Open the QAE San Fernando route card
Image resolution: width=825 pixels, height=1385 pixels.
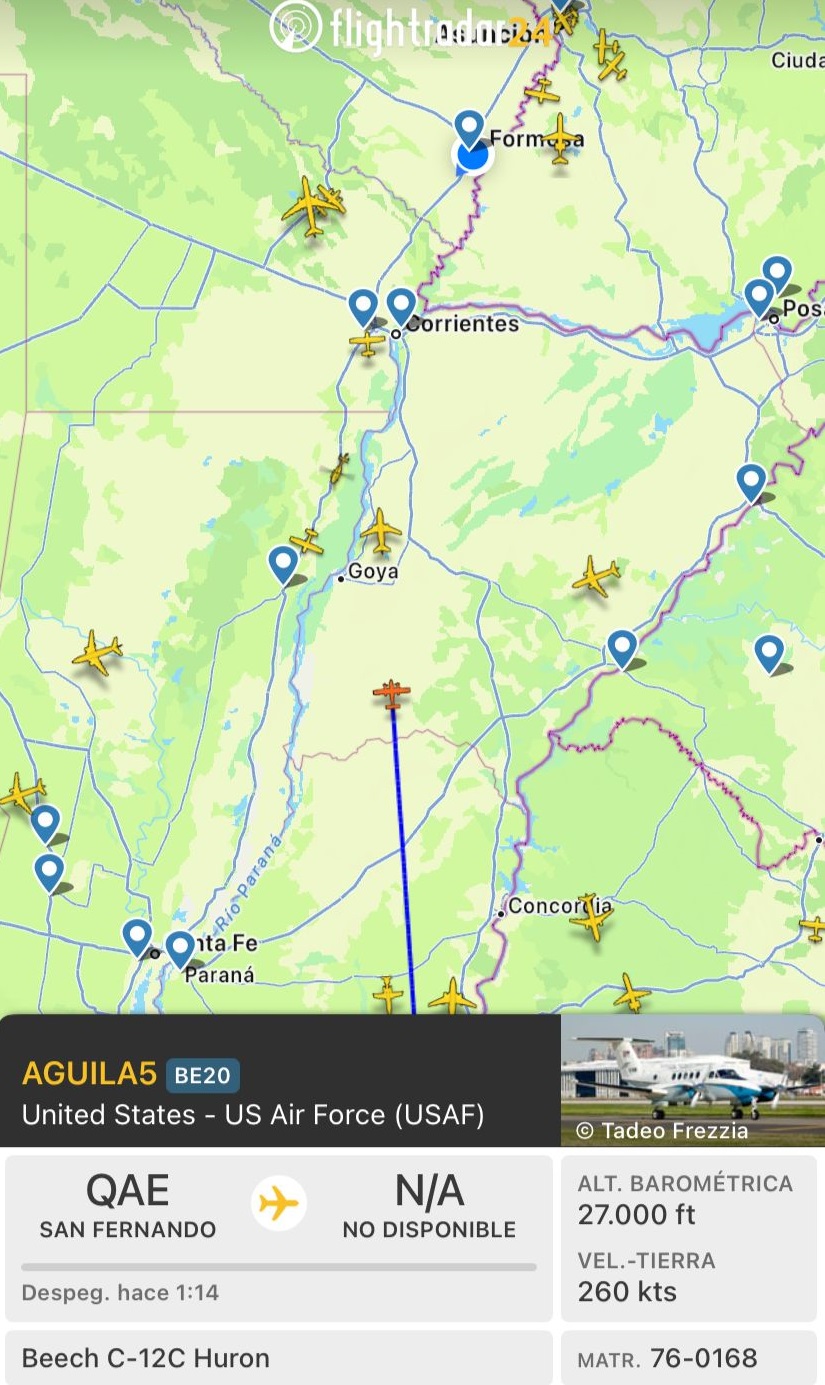coord(279,1239)
